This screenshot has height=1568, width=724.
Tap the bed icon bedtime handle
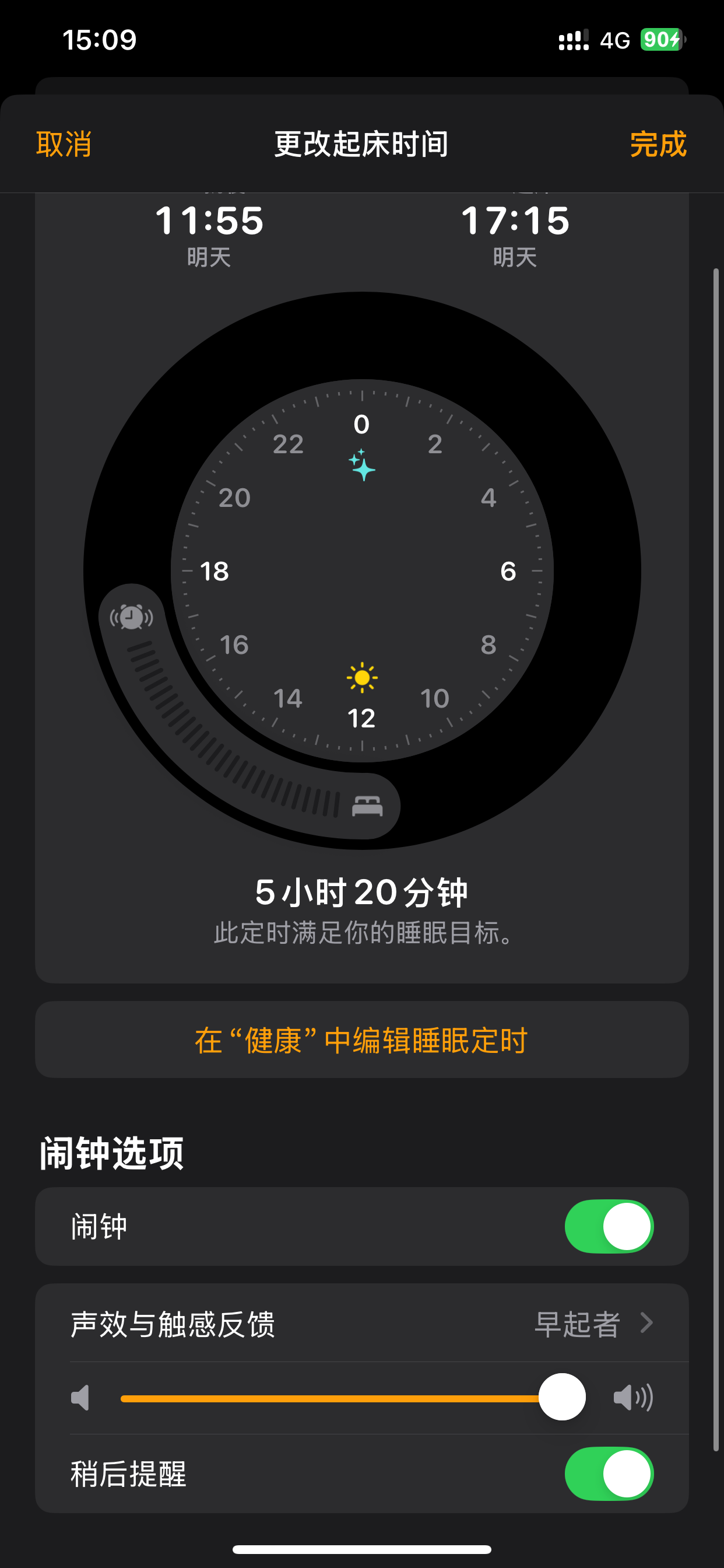367,806
